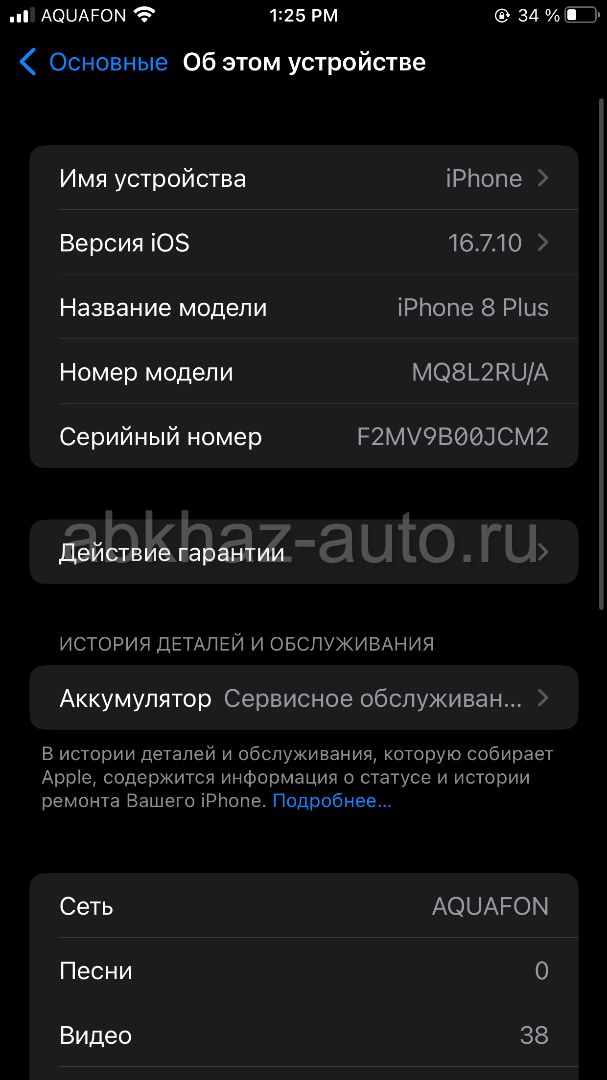
Task: Go back to Основные settings
Action: pos(94,62)
